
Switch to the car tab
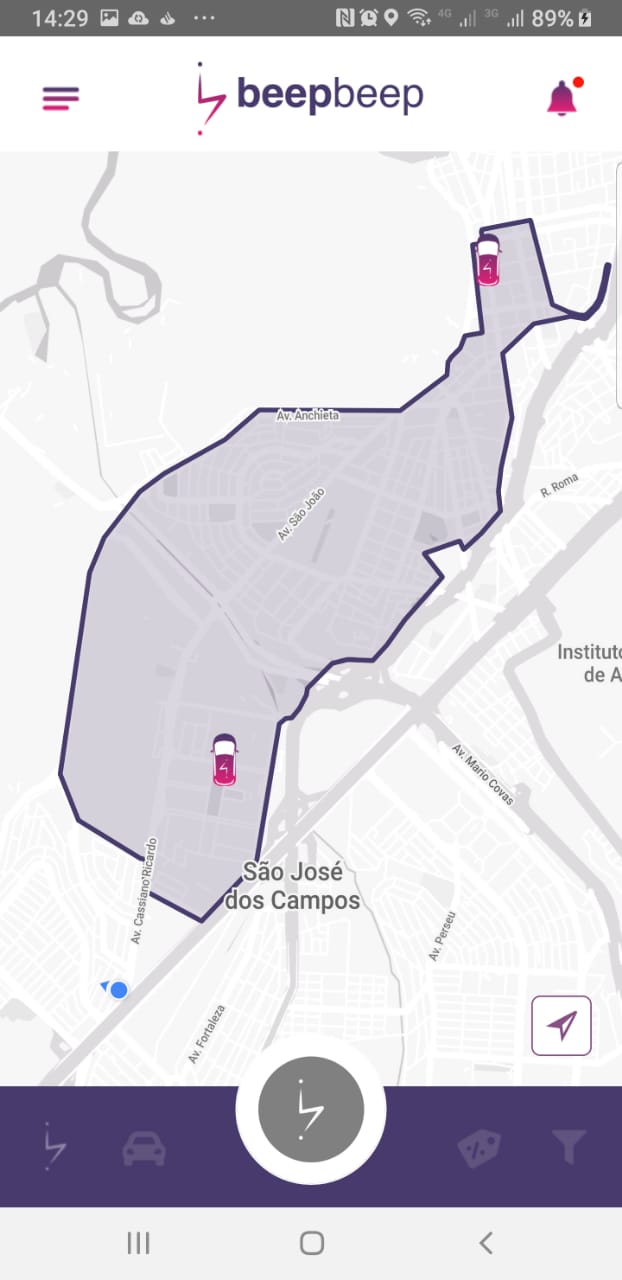click(x=144, y=1148)
